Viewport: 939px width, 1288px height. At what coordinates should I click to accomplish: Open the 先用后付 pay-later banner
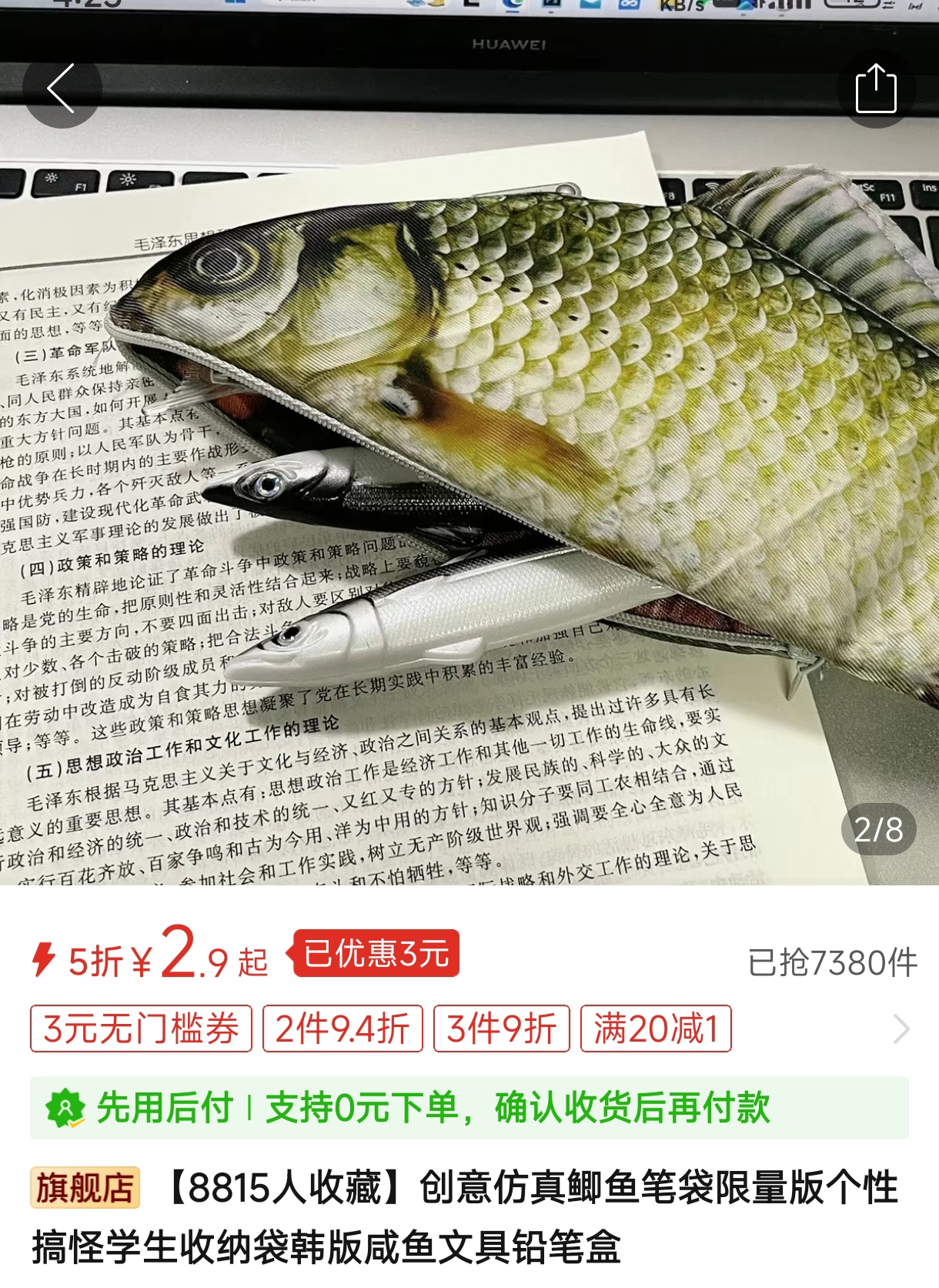point(469,1108)
